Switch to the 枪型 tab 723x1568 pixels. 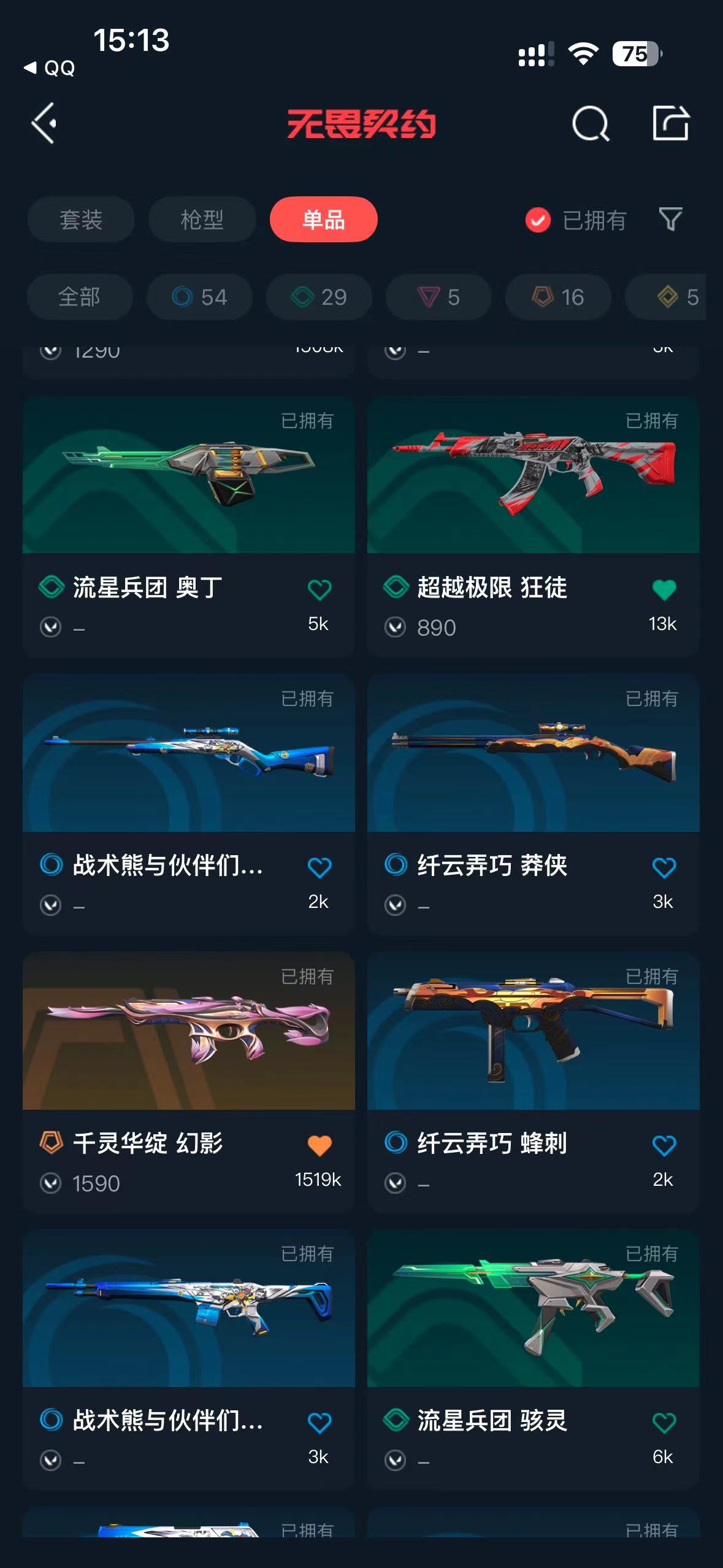pyautogui.click(x=202, y=220)
